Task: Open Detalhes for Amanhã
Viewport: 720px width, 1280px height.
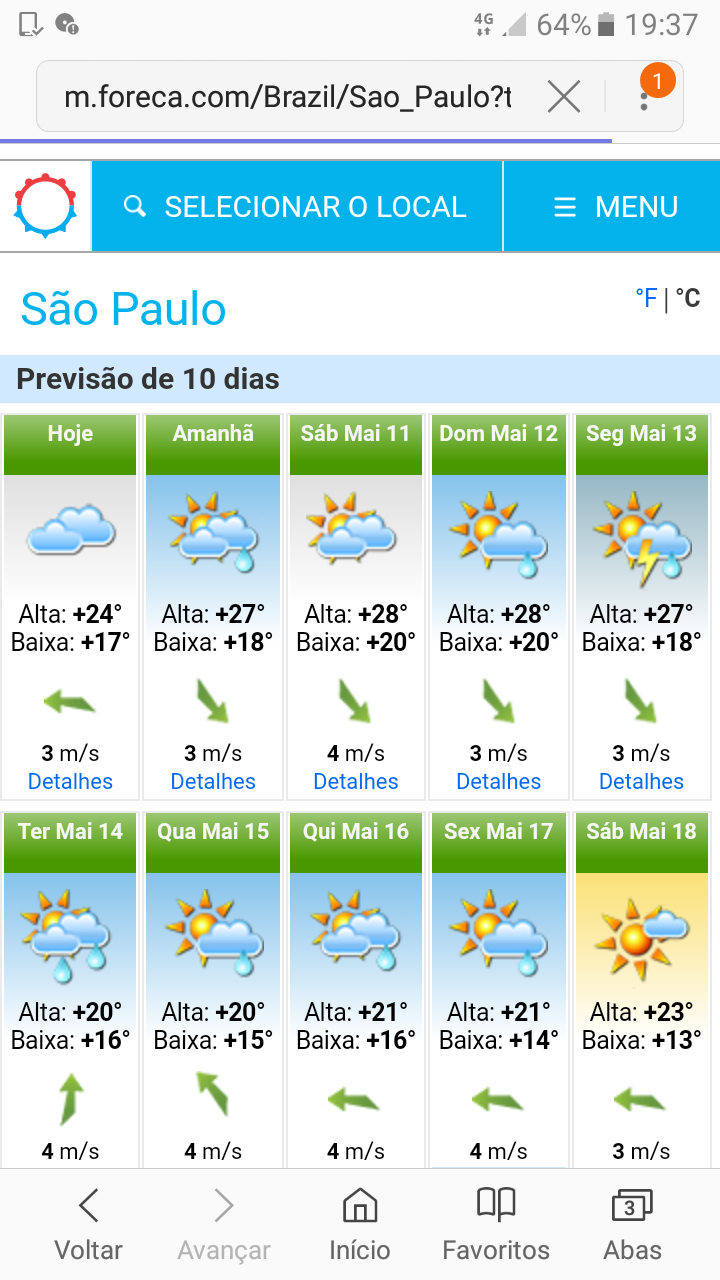Action: 213,782
